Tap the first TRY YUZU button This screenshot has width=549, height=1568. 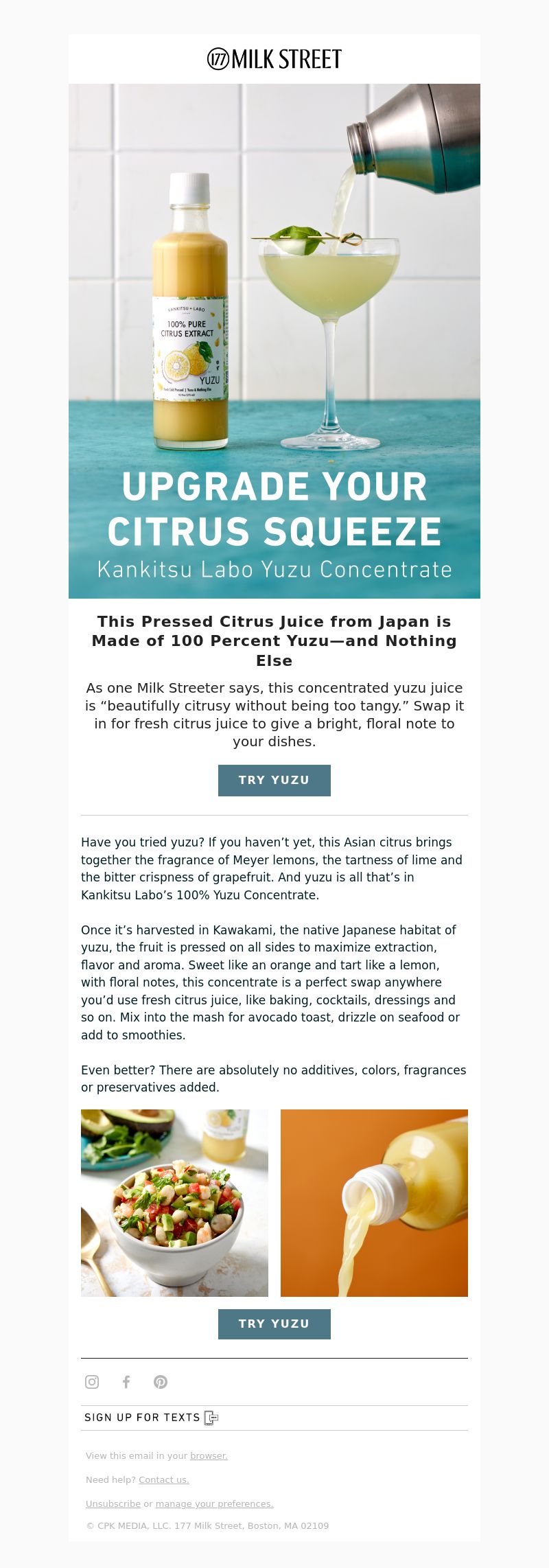(274, 780)
